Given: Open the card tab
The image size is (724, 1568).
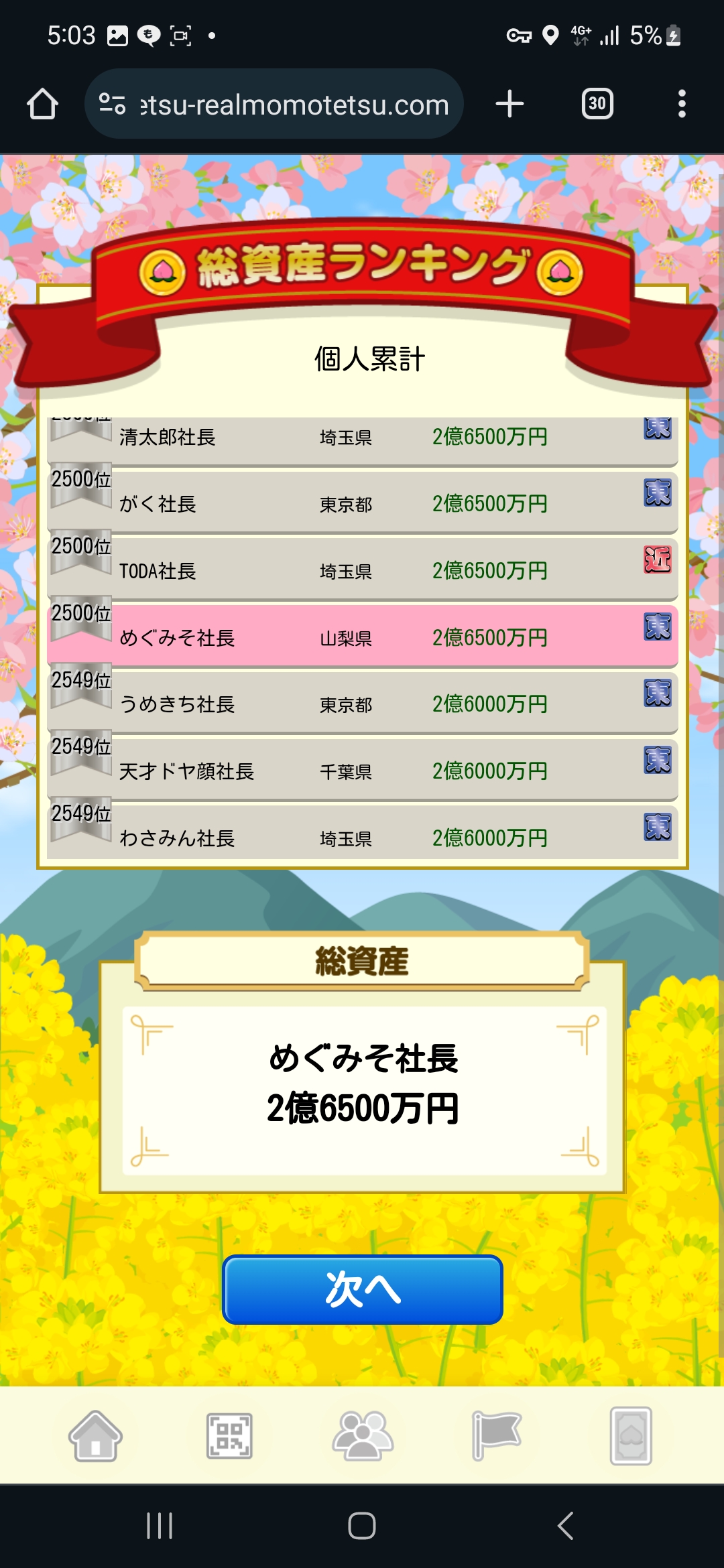Looking at the screenshot, I should tap(631, 1436).
